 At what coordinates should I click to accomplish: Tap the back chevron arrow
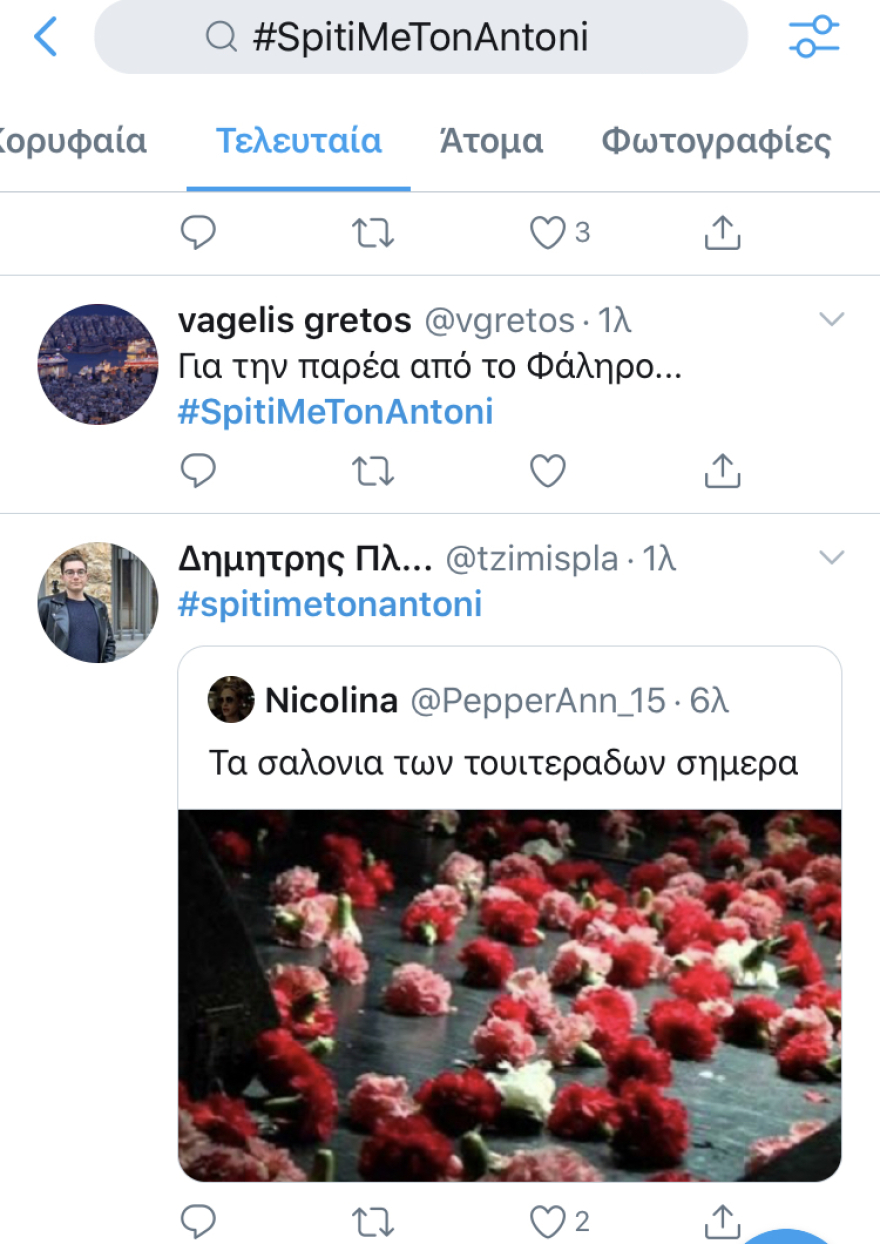[x=42, y=37]
